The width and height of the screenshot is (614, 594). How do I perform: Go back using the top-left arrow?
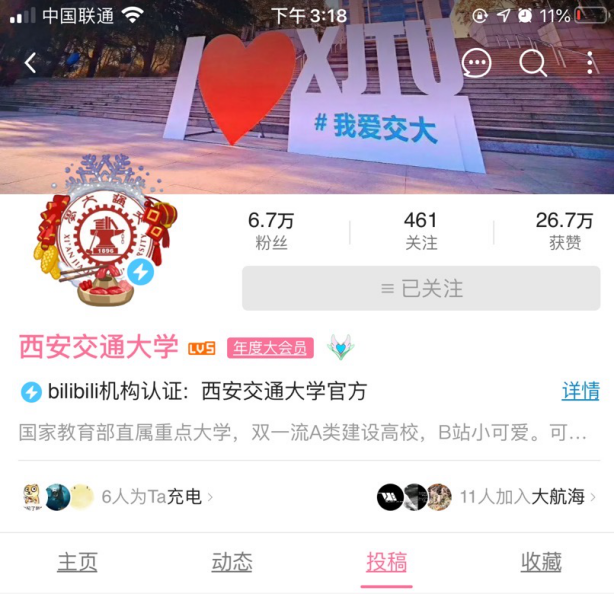coord(30,63)
